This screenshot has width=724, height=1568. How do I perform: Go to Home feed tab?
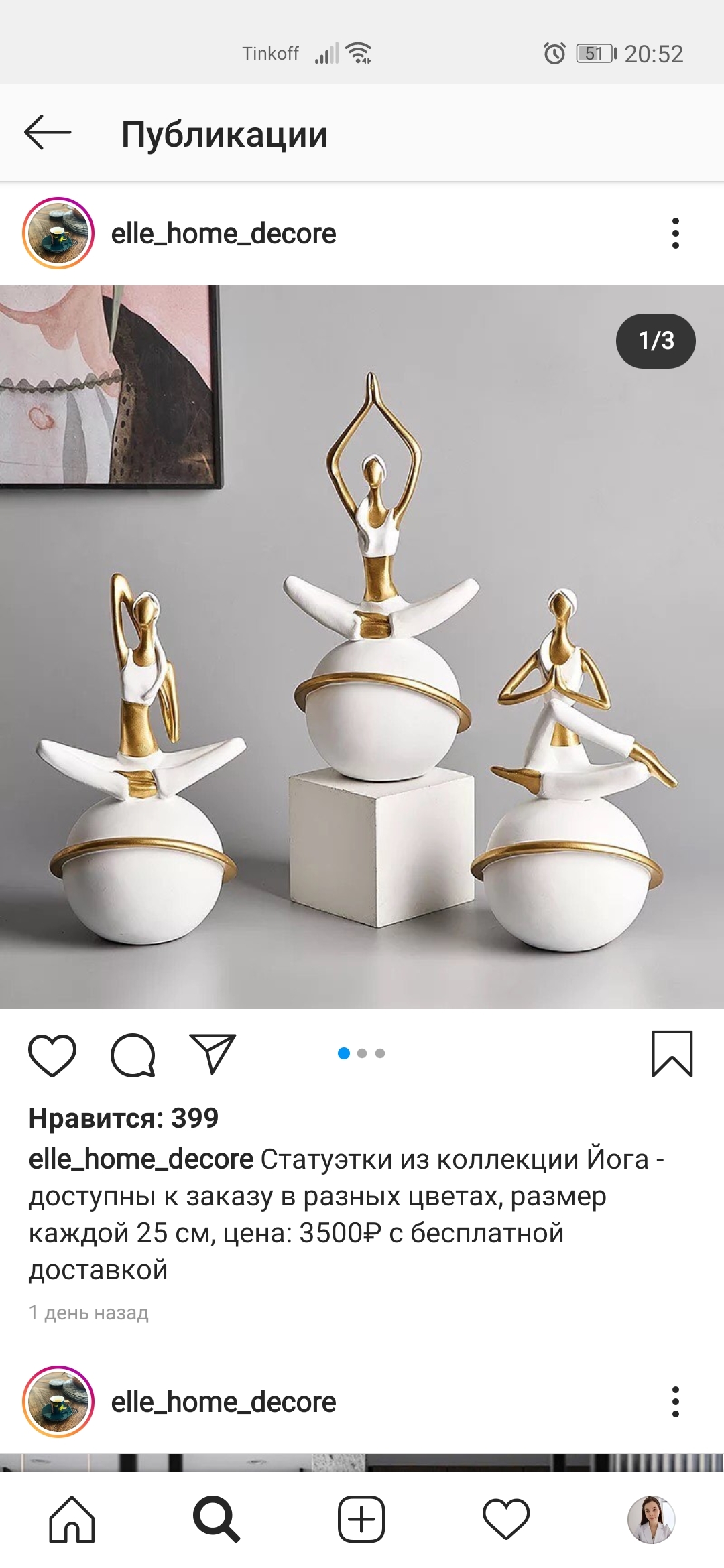[x=72, y=1519]
